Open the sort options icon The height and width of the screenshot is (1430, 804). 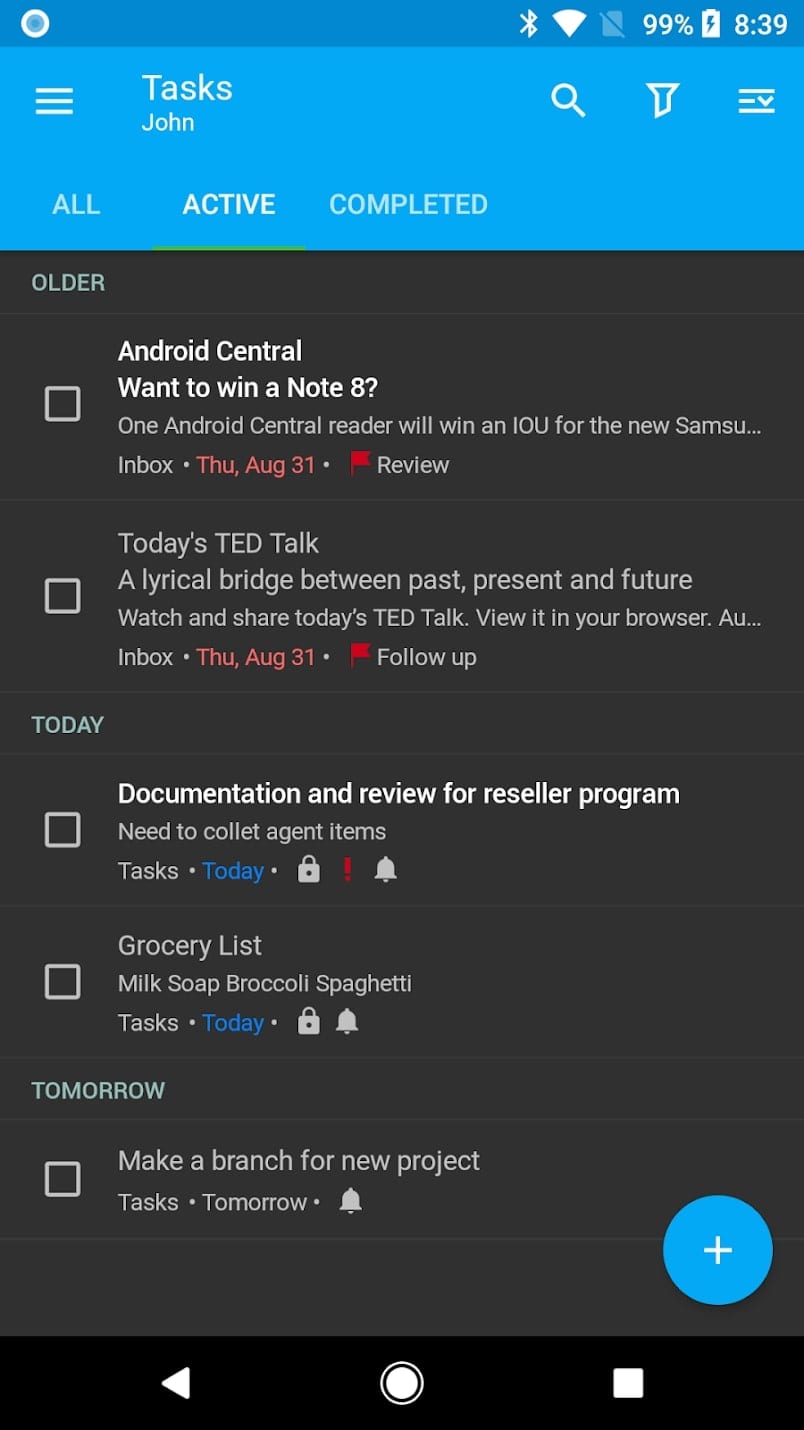coord(756,100)
